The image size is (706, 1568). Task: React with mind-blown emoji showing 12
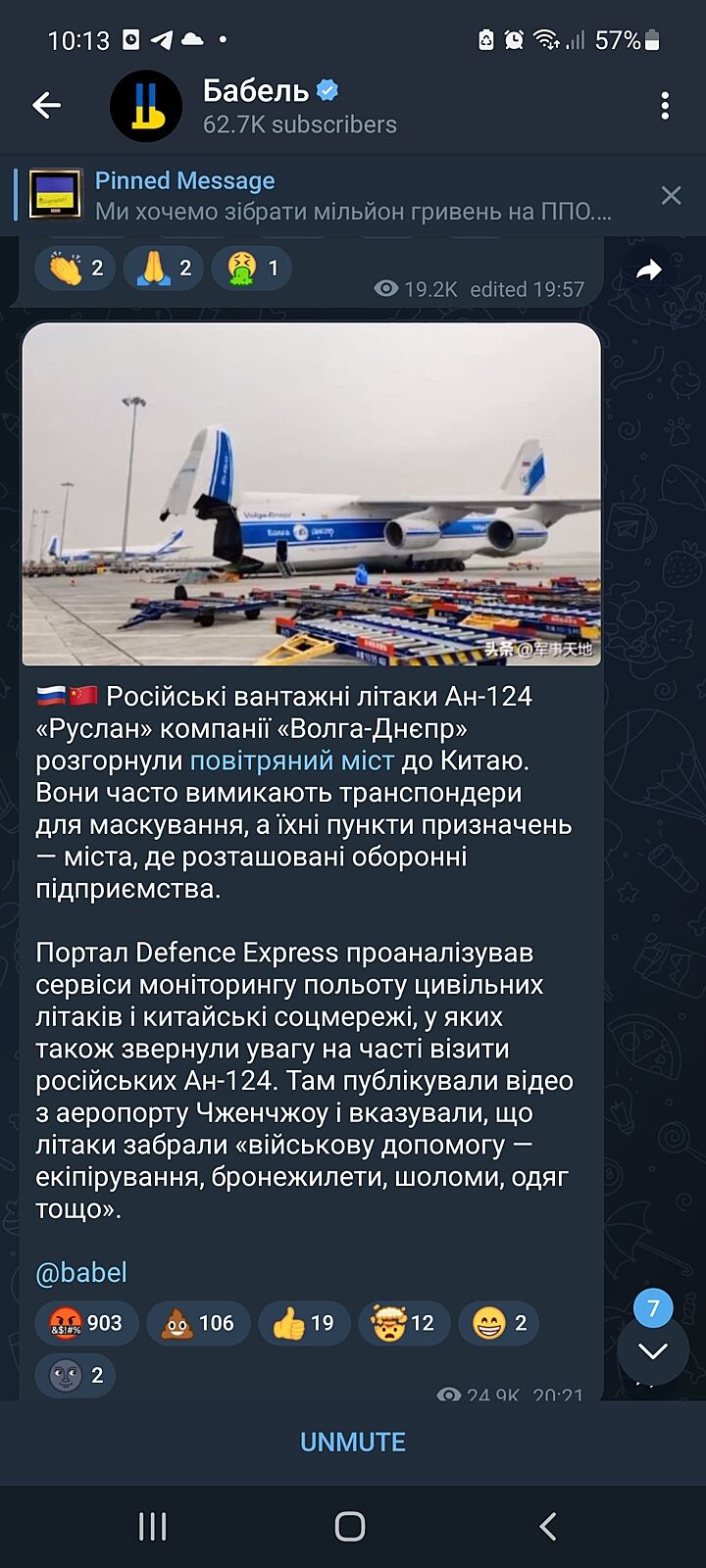coord(403,1323)
